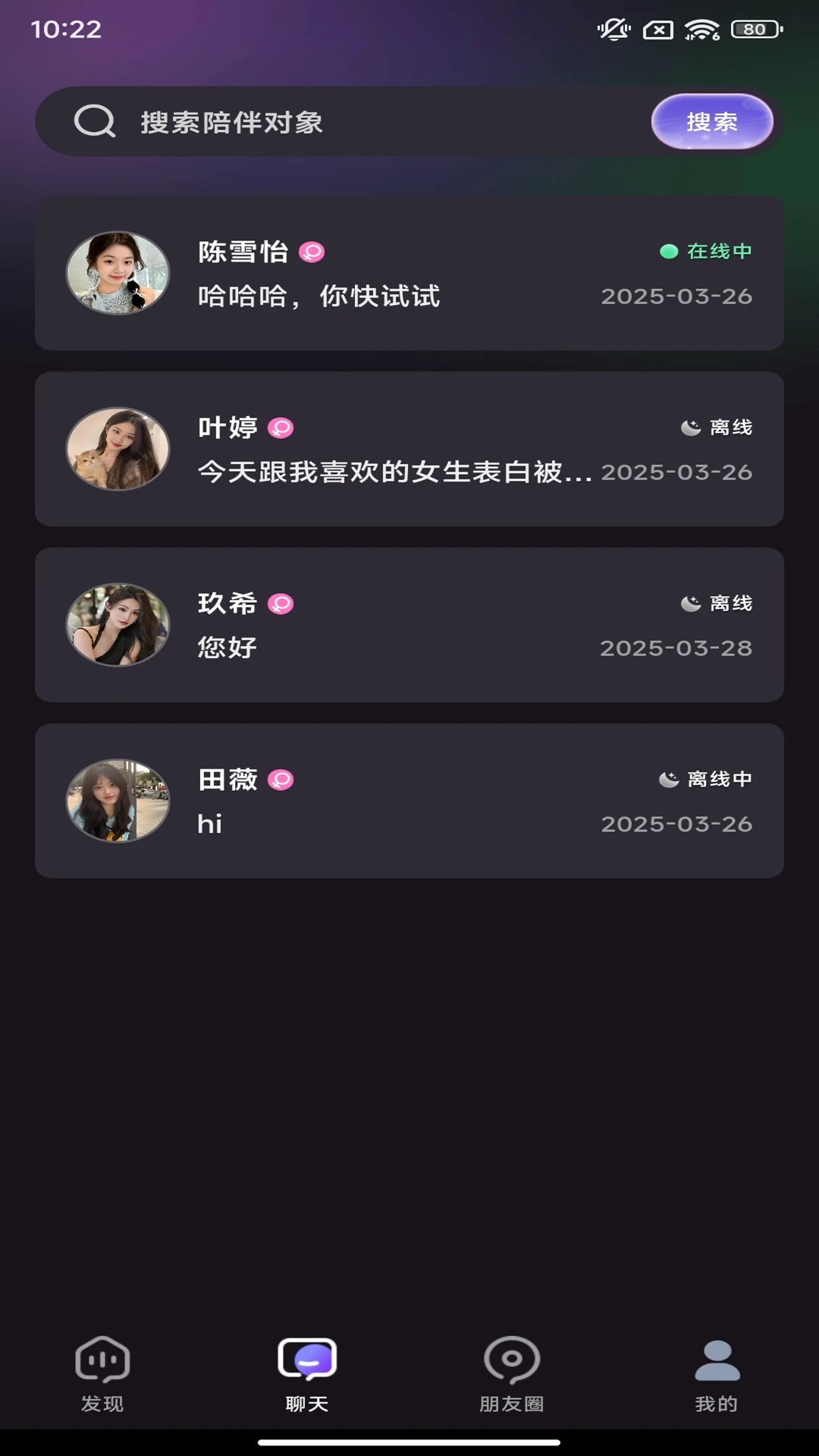Select the 聊天 tab
Screen dimensions: 819x1456
tap(307, 1374)
